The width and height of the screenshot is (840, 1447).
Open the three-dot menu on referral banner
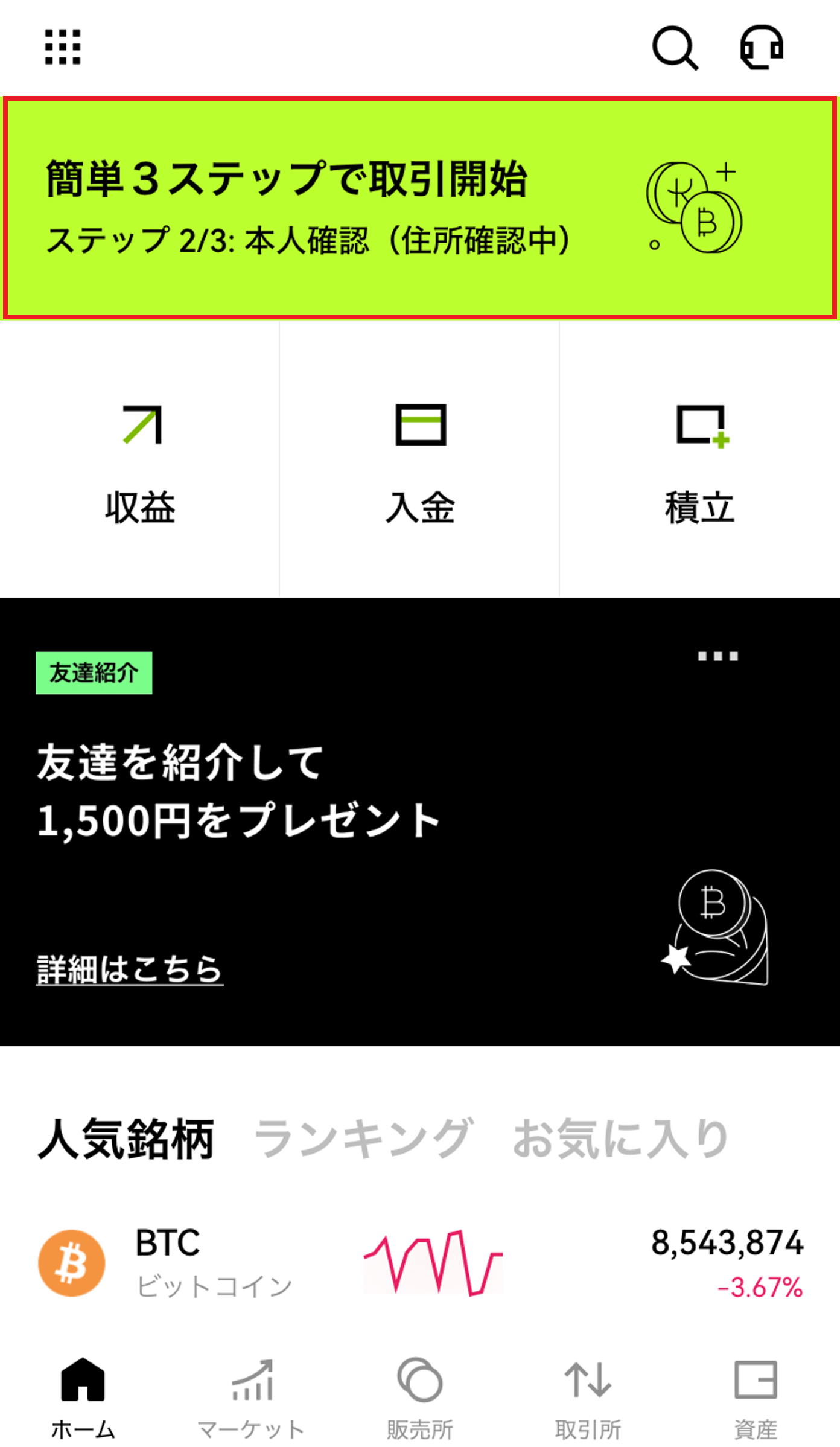coord(717,656)
